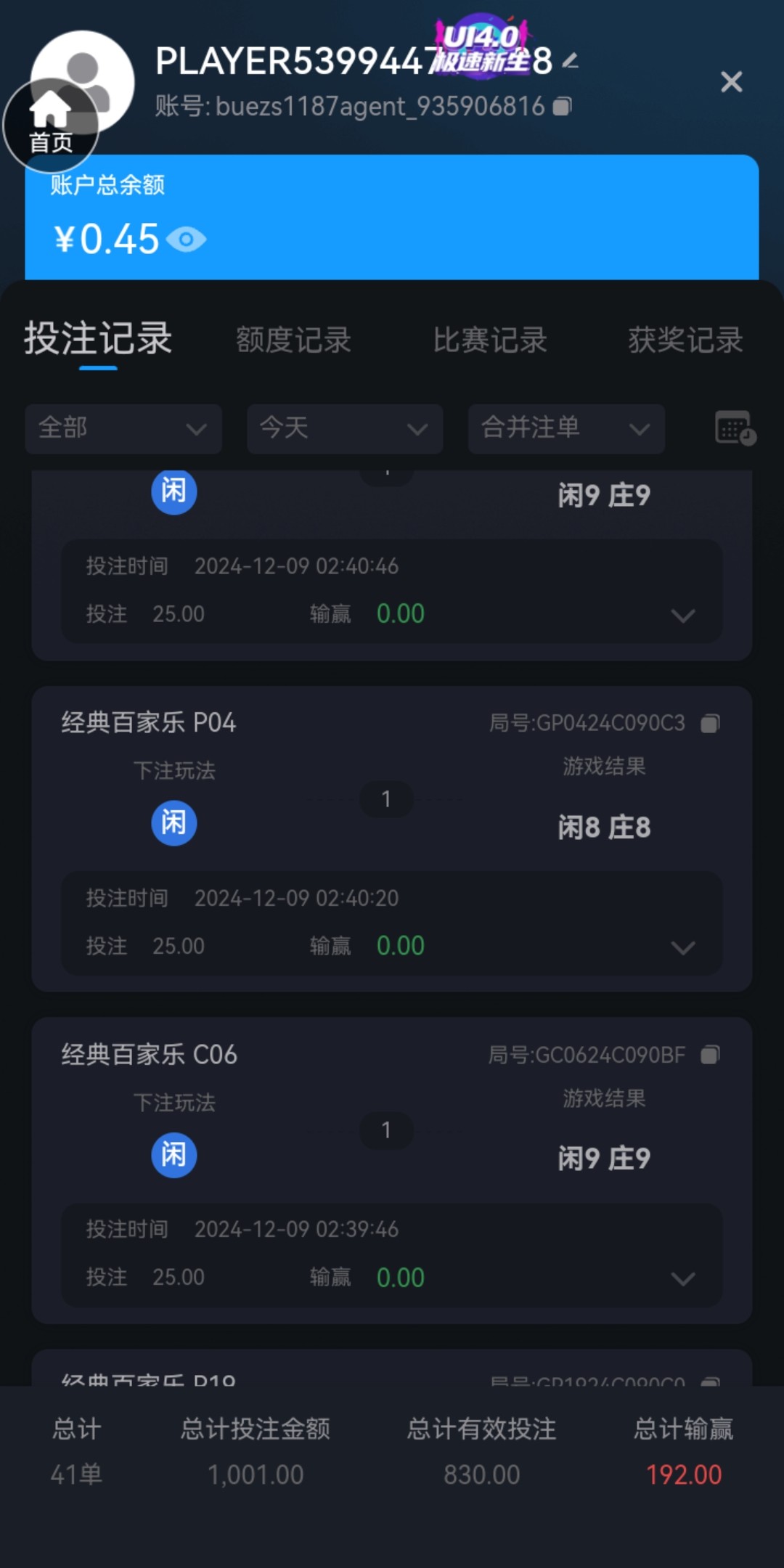Image resolution: width=784 pixels, height=1568 pixels.
Task: Switch to the 额度记录 tab
Action: [x=293, y=340]
